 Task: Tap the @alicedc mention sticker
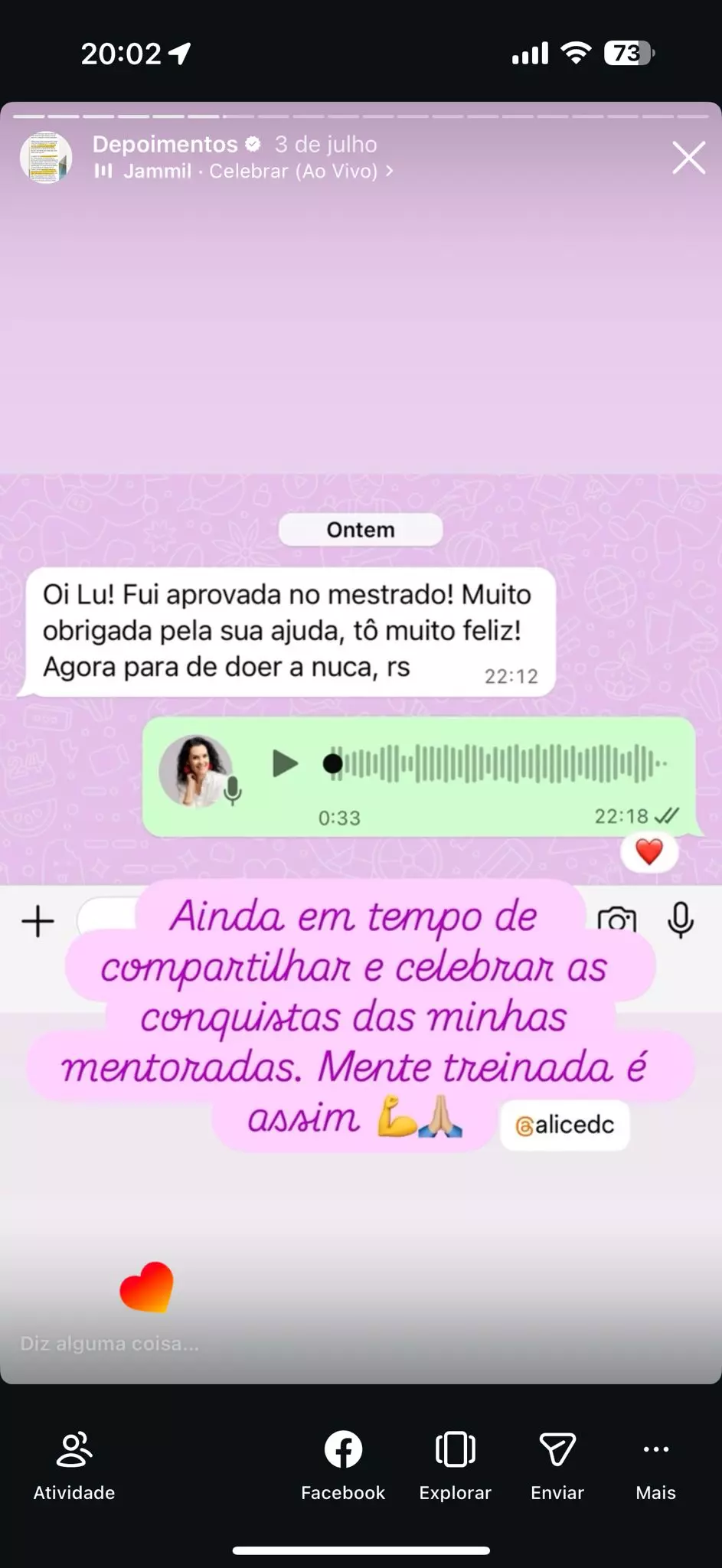565,1125
